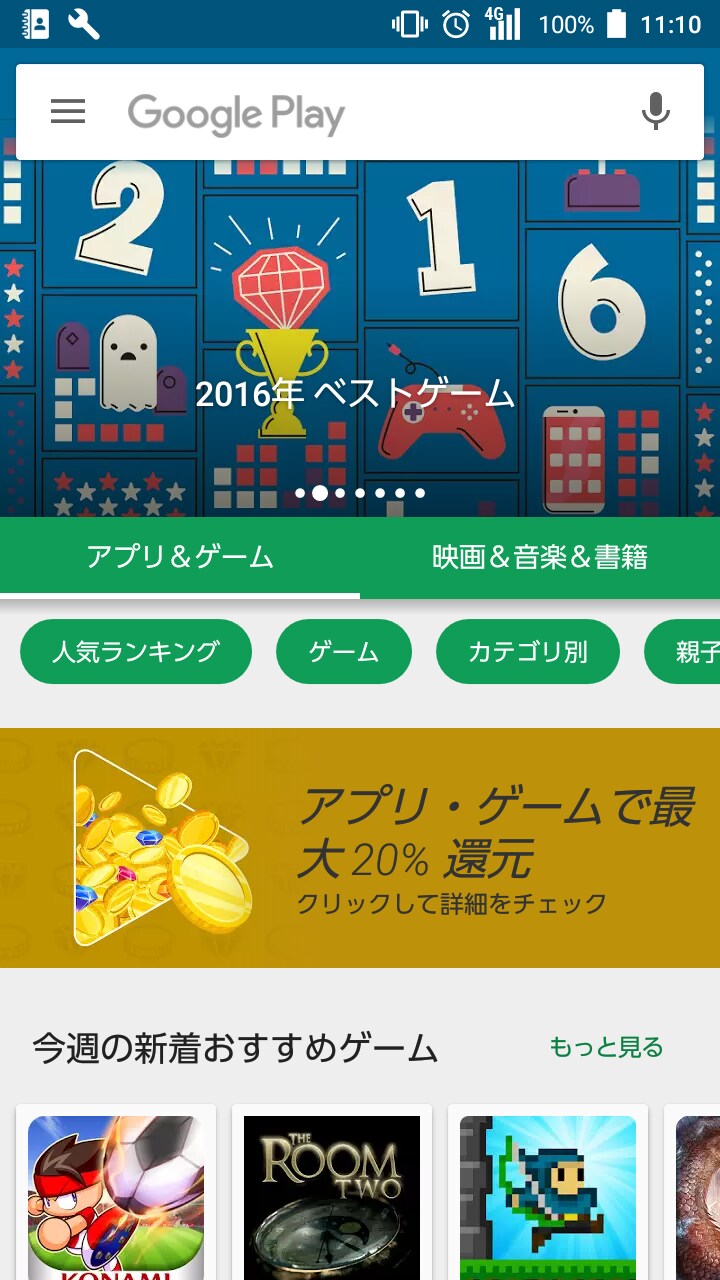Switch to the 映画＆音楽＆書籍 tab
Image resolution: width=720 pixels, height=1280 pixels.
click(540, 557)
